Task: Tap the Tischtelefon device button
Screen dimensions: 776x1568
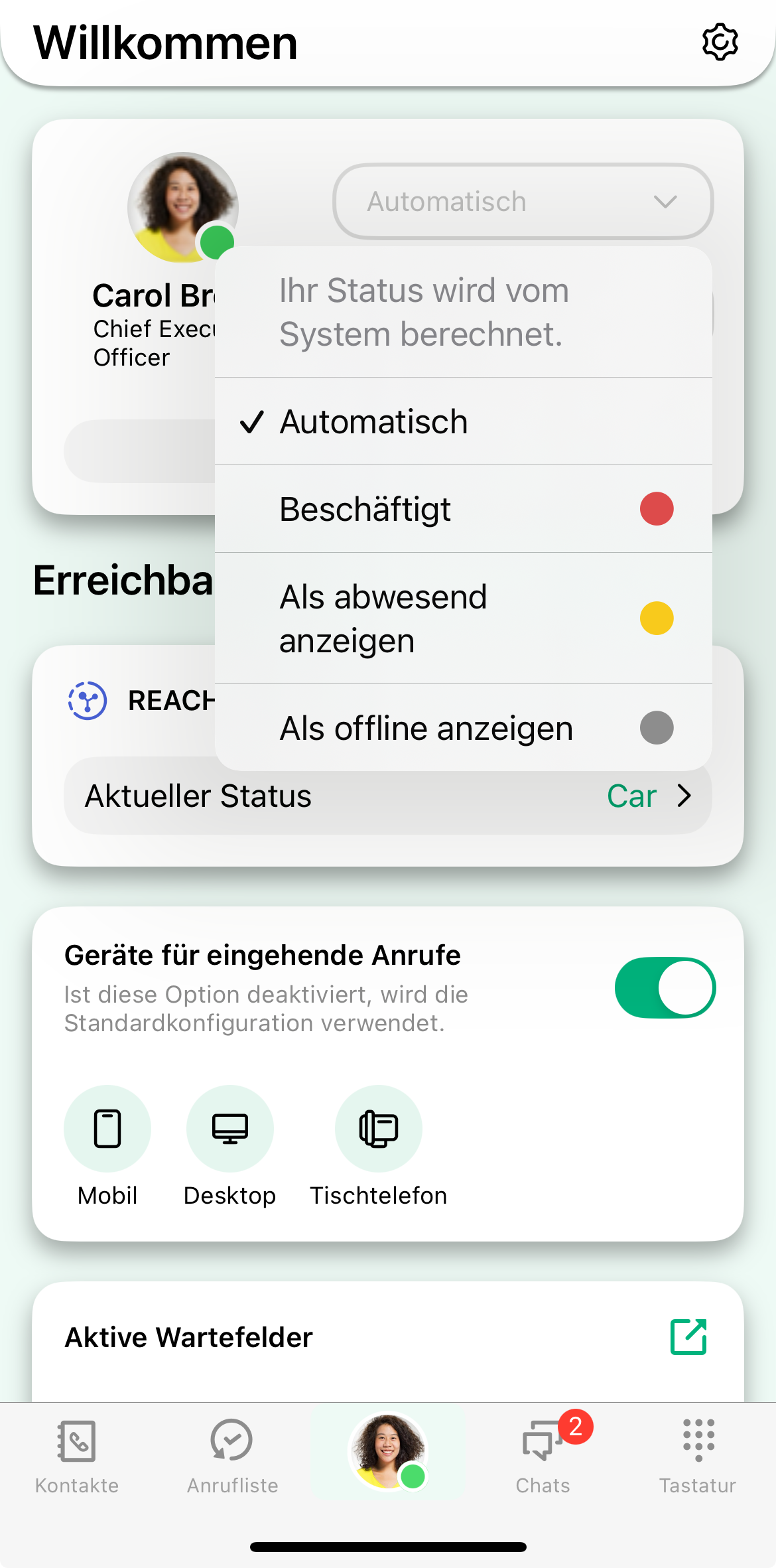Action: point(378,1129)
